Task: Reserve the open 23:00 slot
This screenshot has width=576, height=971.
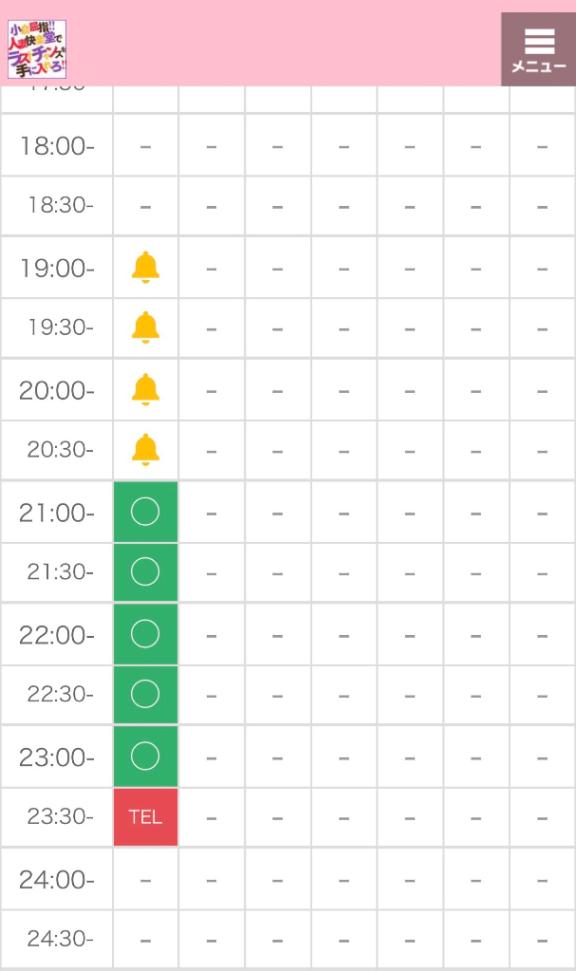Action: click(146, 756)
